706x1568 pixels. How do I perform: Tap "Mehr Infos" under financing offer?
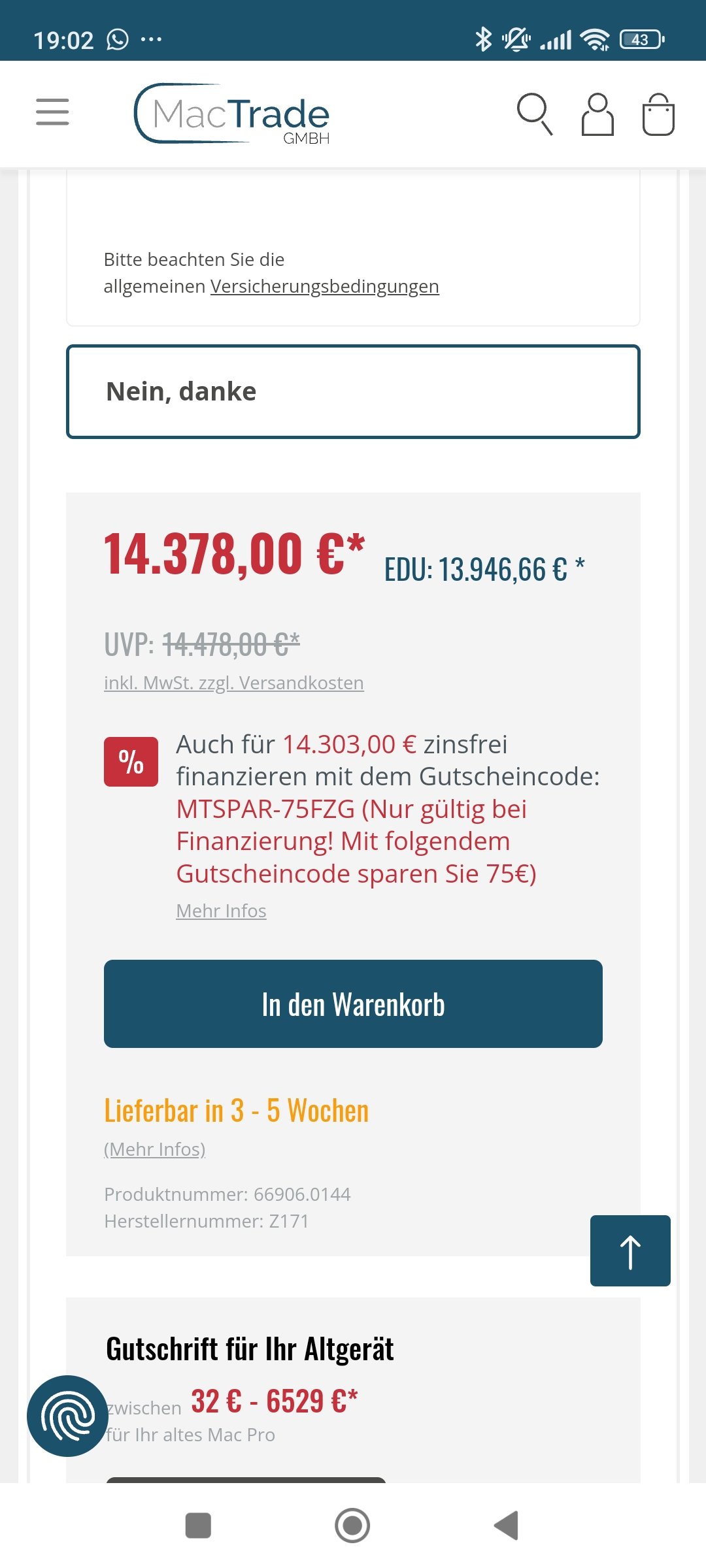[221, 911]
